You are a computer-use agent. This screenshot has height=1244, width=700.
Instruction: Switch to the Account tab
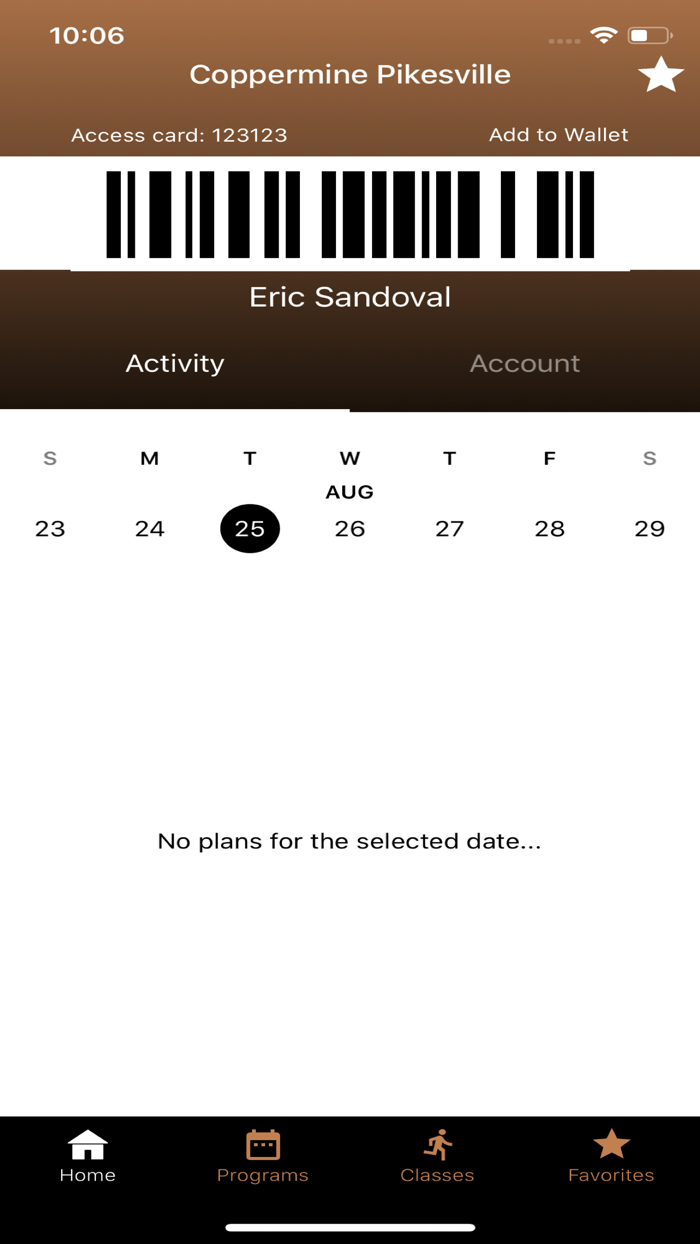pos(525,363)
